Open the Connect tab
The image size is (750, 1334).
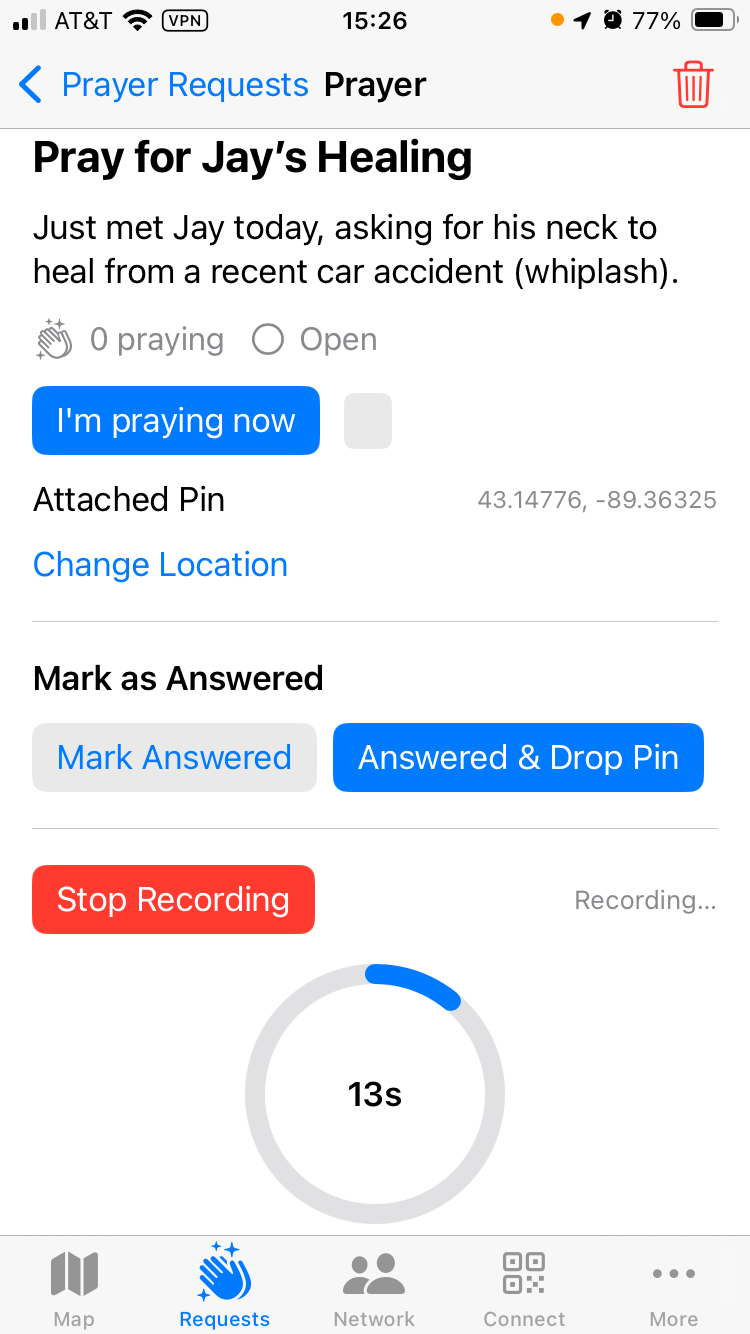click(x=524, y=1286)
